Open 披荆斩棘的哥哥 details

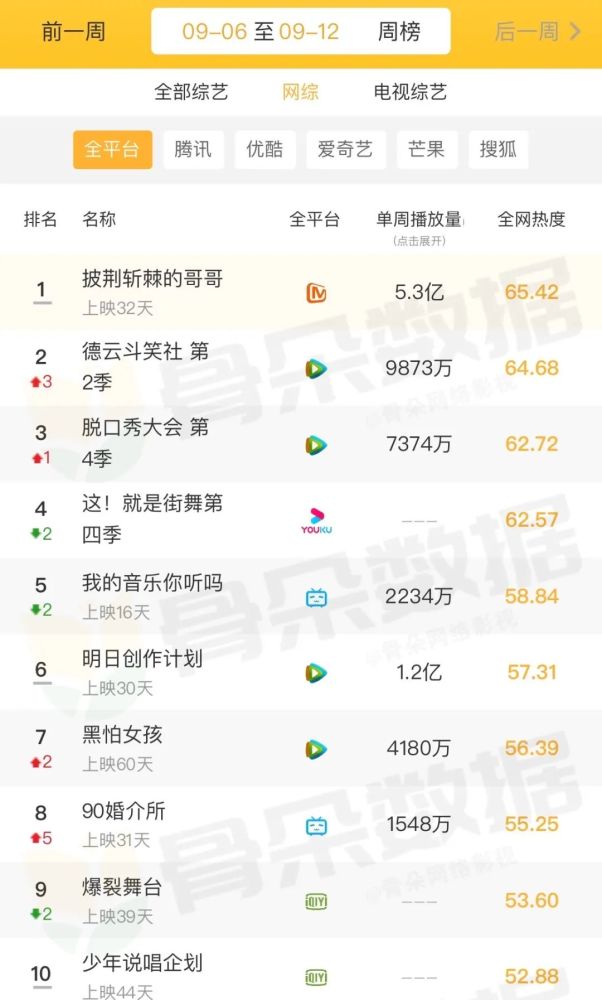pyautogui.click(x=152, y=279)
